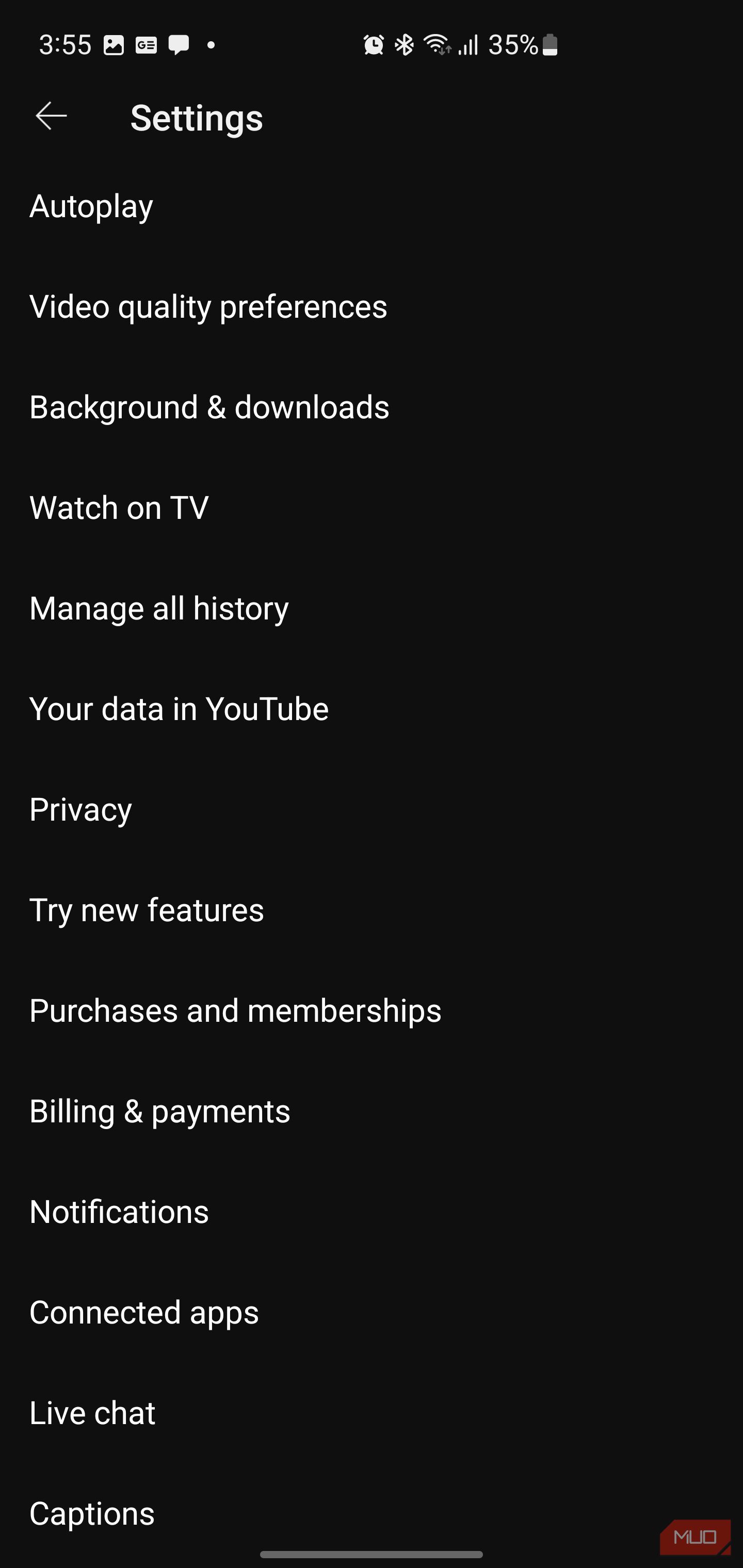This screenshot has width=743, height=1568.
Task: Tap the messages notification icon
Action: 179,44
